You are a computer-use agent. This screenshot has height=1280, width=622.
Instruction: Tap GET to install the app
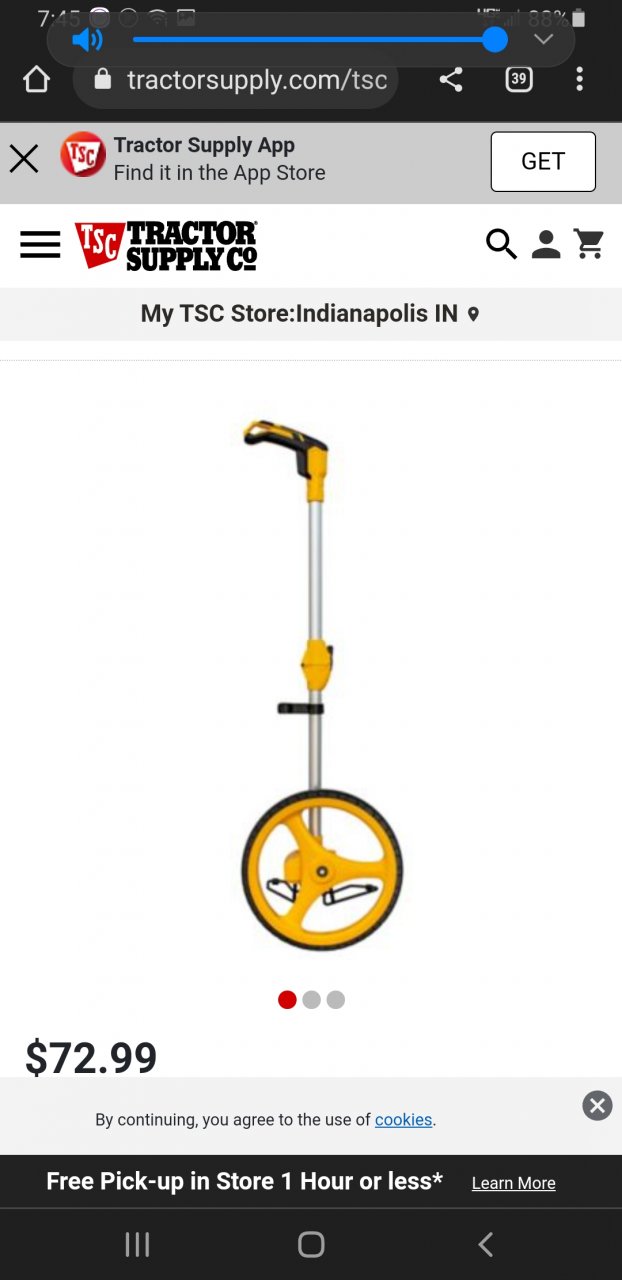542,161
